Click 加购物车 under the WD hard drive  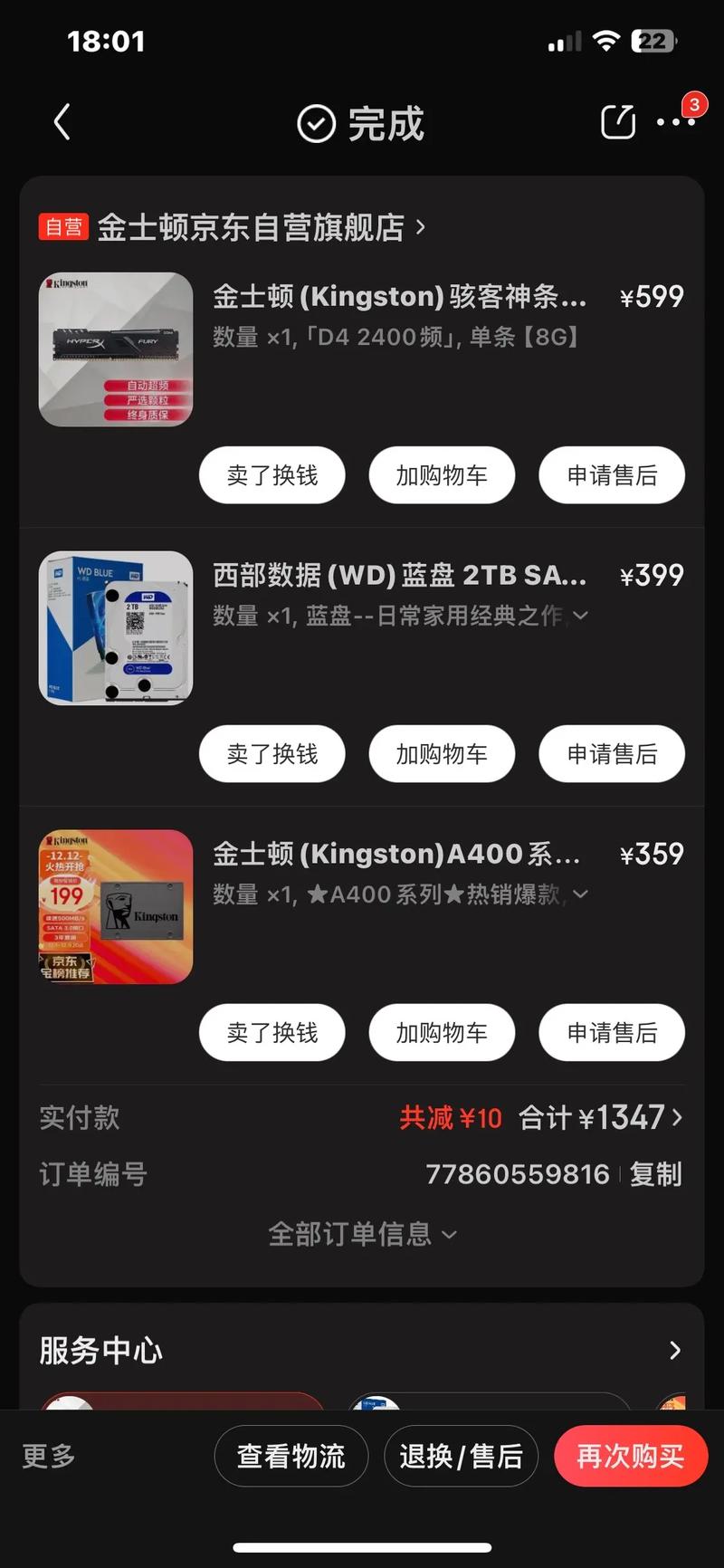[x=442, y=753]
